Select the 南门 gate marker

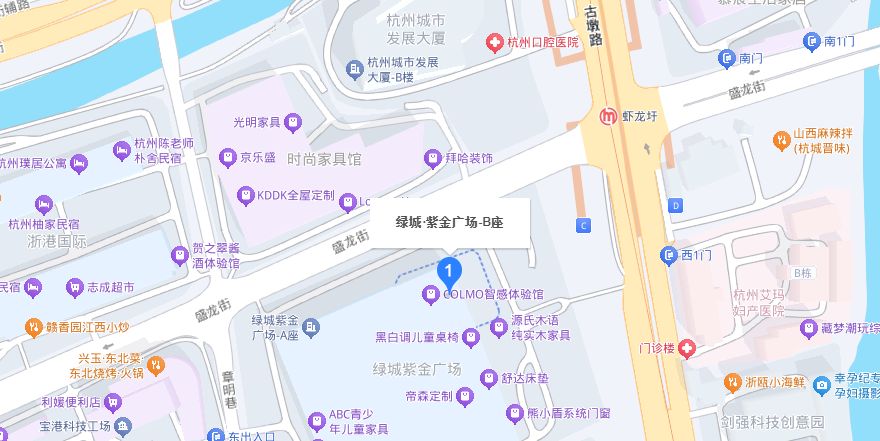(727, 59)
